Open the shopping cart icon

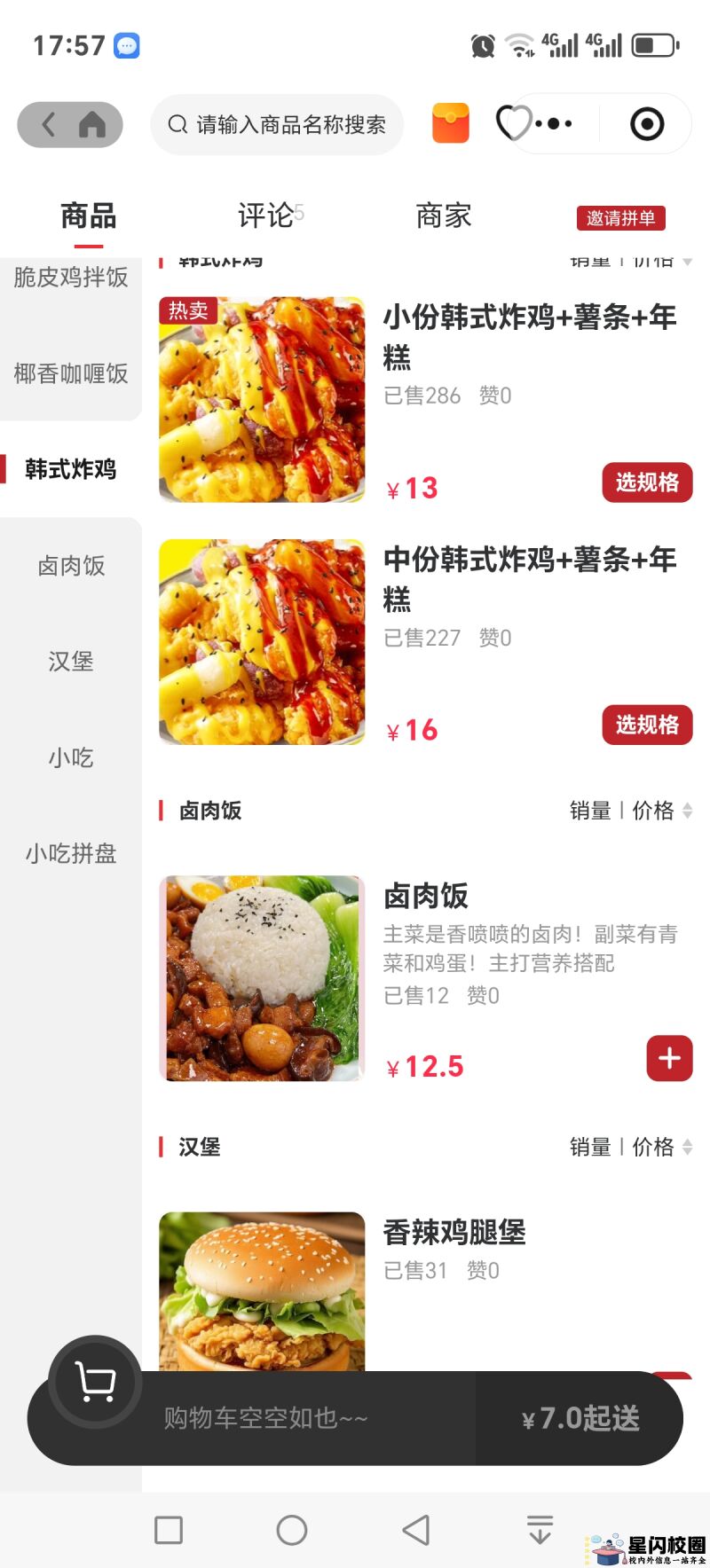(95, 1381)
